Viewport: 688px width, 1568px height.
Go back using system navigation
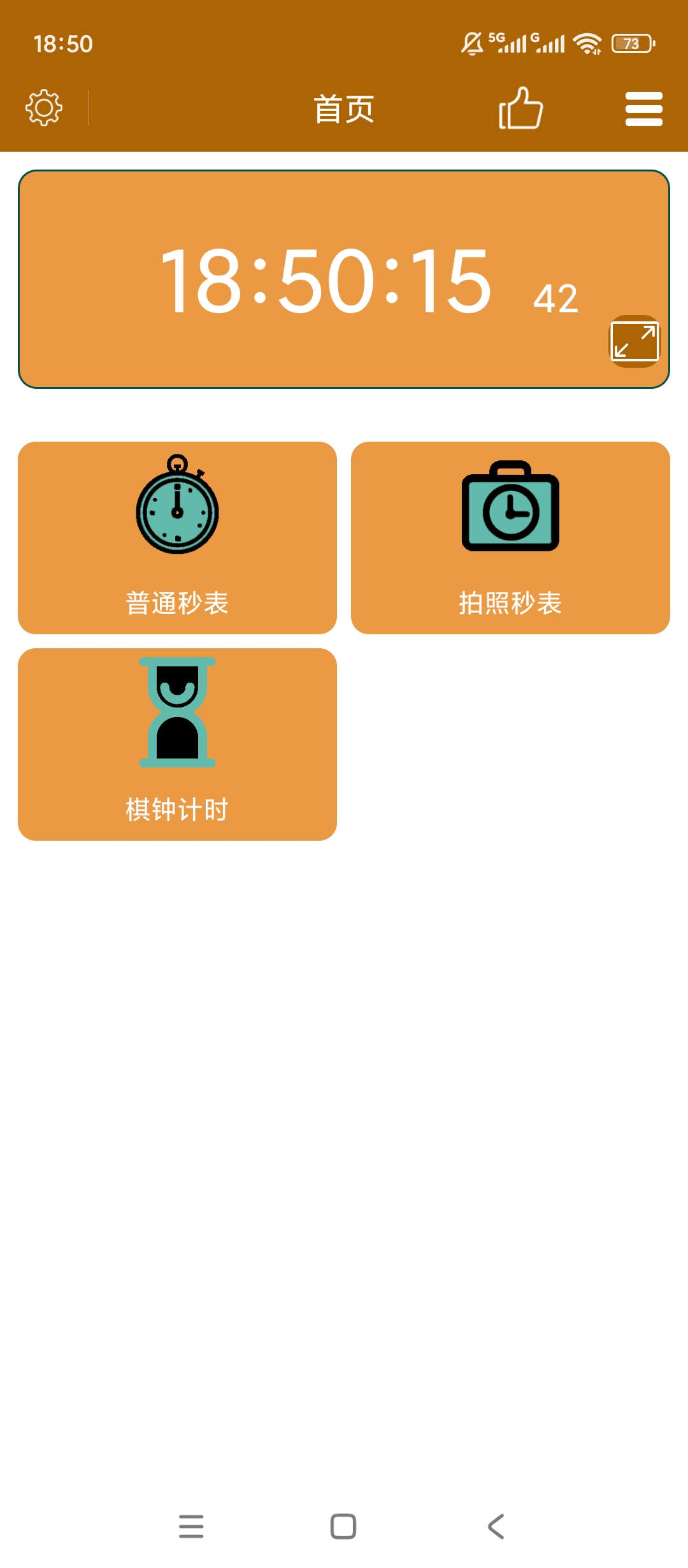pyautogui.click(x=496, y=1527)
